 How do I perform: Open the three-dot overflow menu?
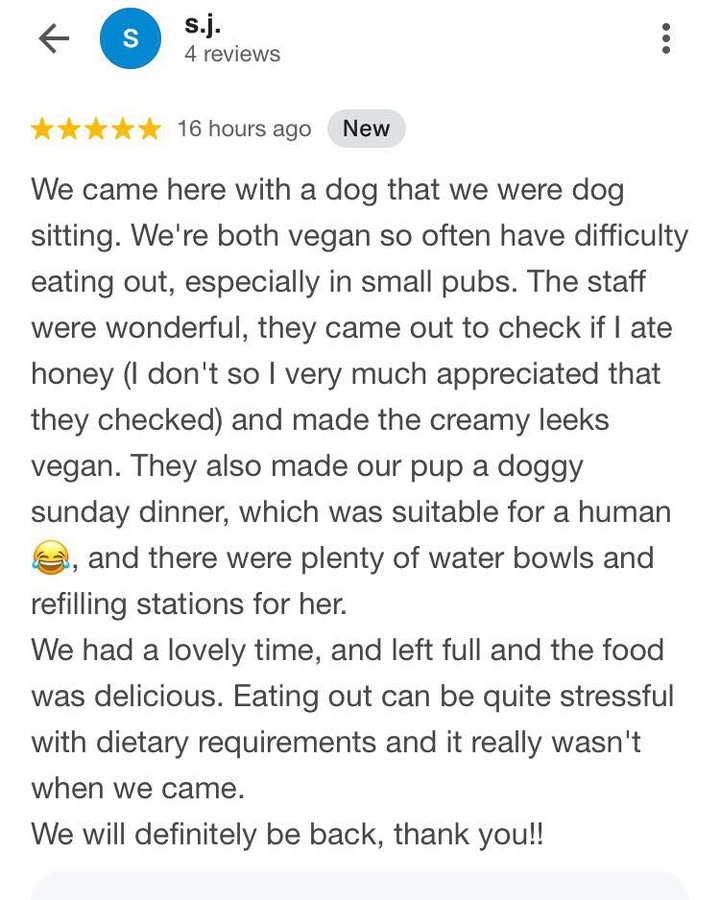[666, 38]
